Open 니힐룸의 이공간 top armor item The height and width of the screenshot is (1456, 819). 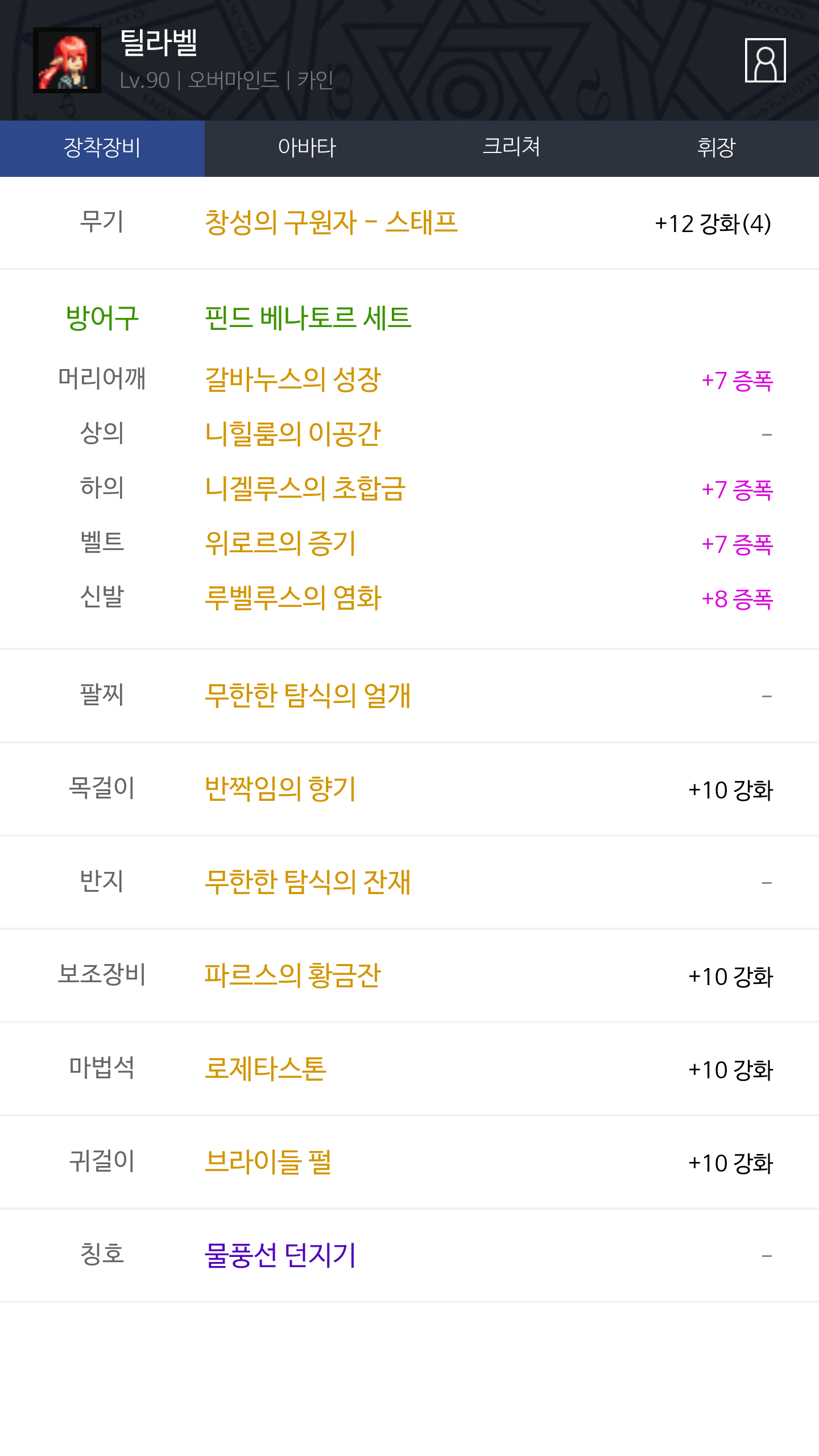293,434
